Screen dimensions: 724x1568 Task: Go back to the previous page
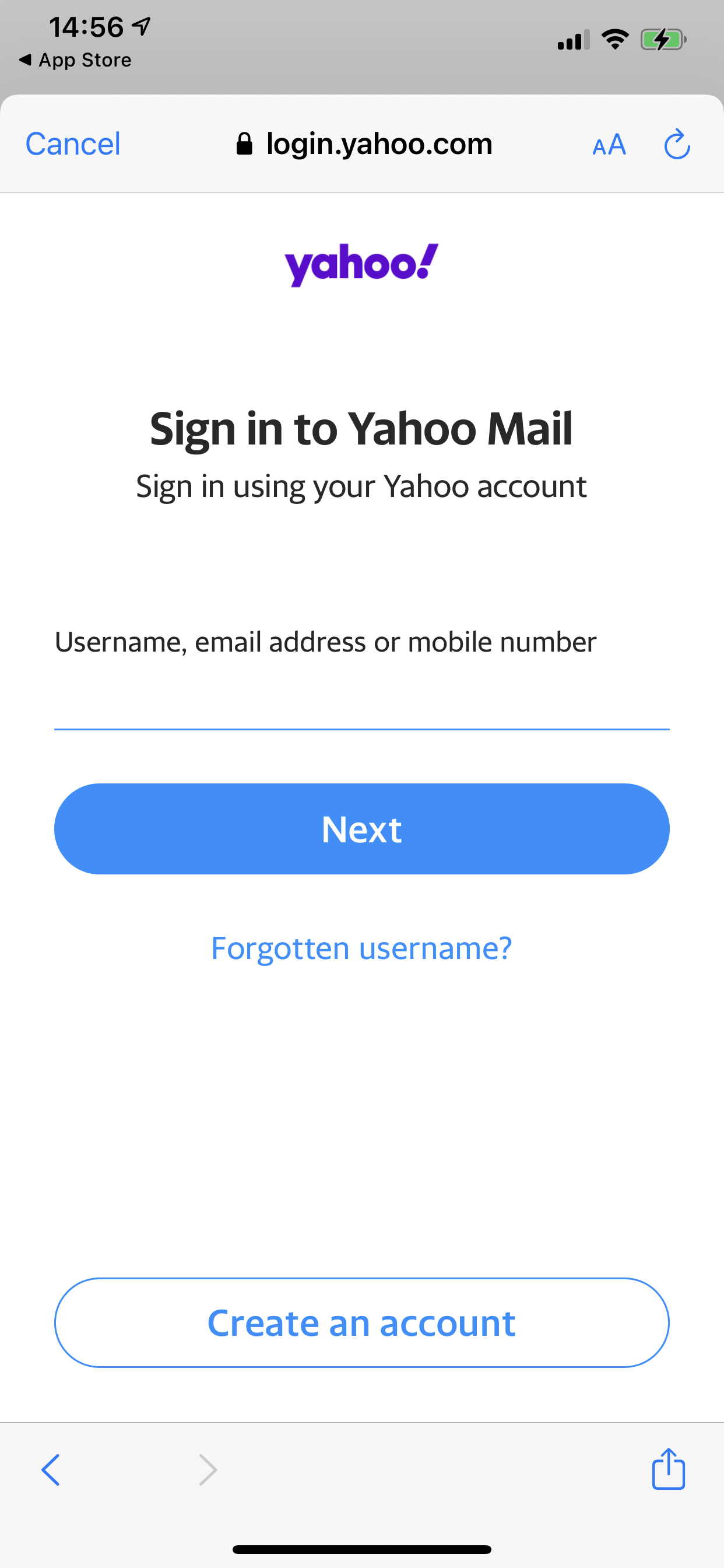(x=51, y=1470)
